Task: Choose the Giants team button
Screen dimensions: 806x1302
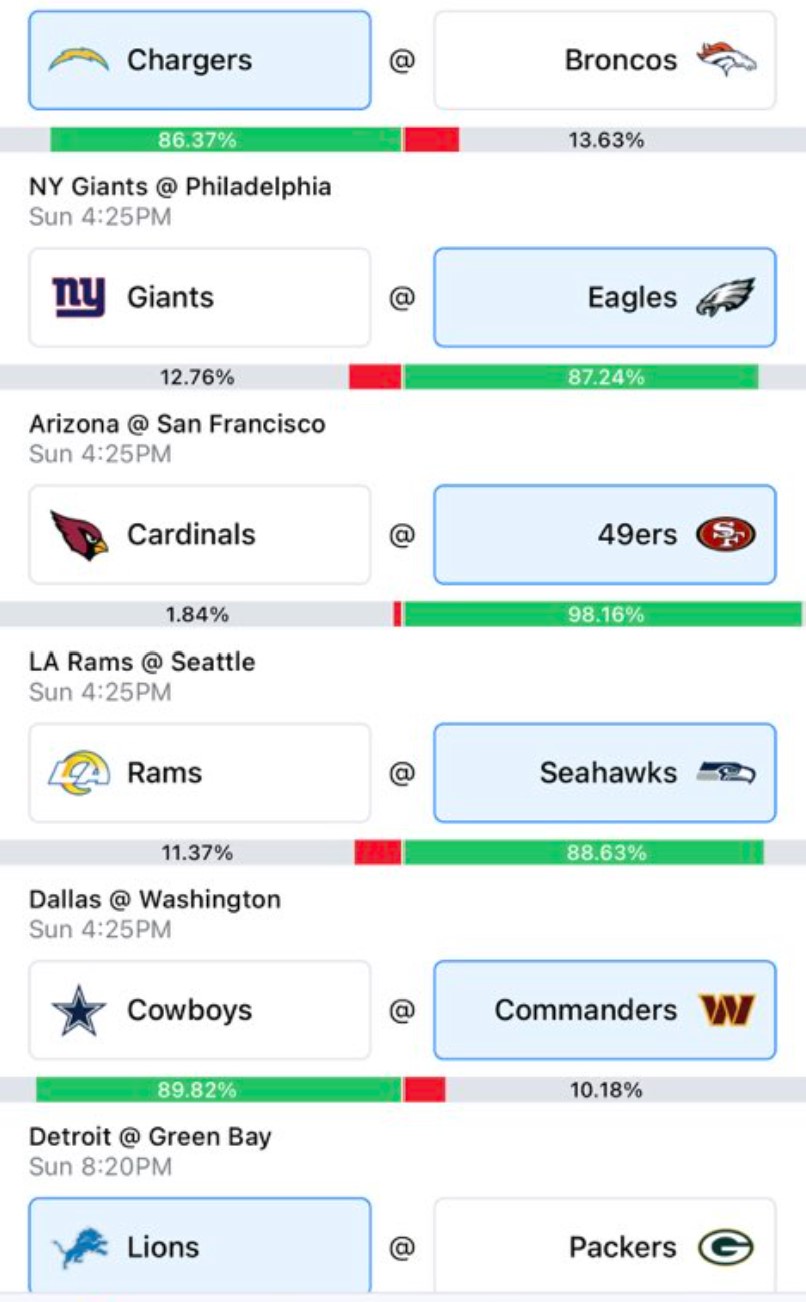Action: [x=200, y=297]
